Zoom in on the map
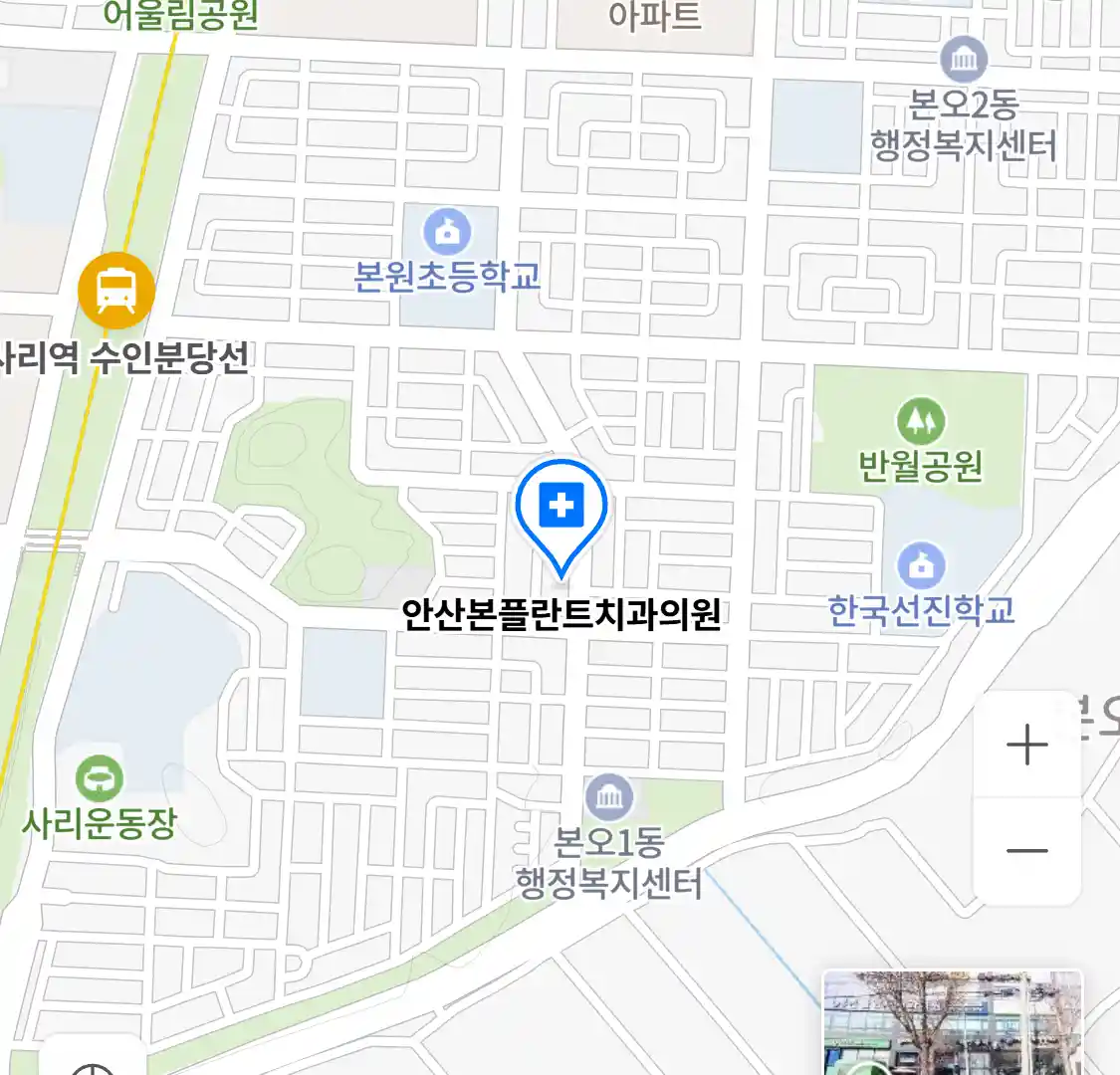This screenshot has height=1075, width=1120. (1026, 745)
